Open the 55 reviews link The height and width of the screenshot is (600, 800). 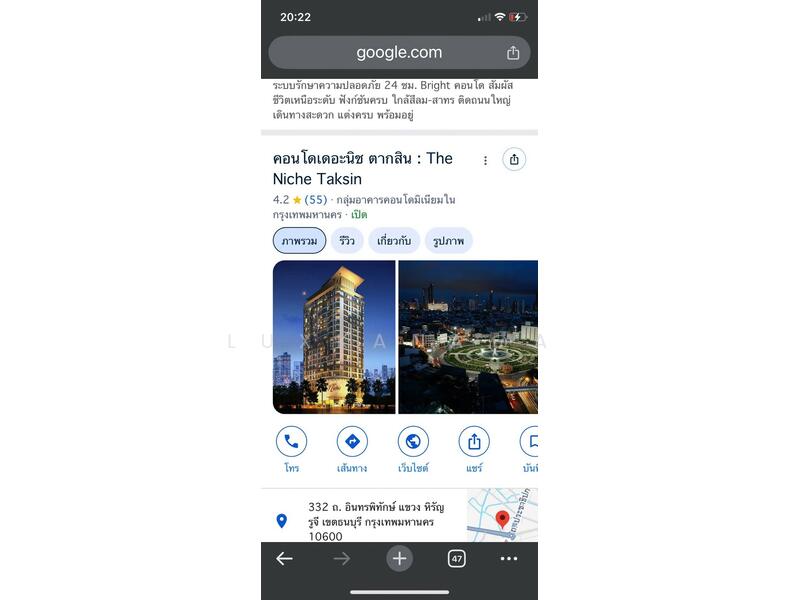point(316,200)
